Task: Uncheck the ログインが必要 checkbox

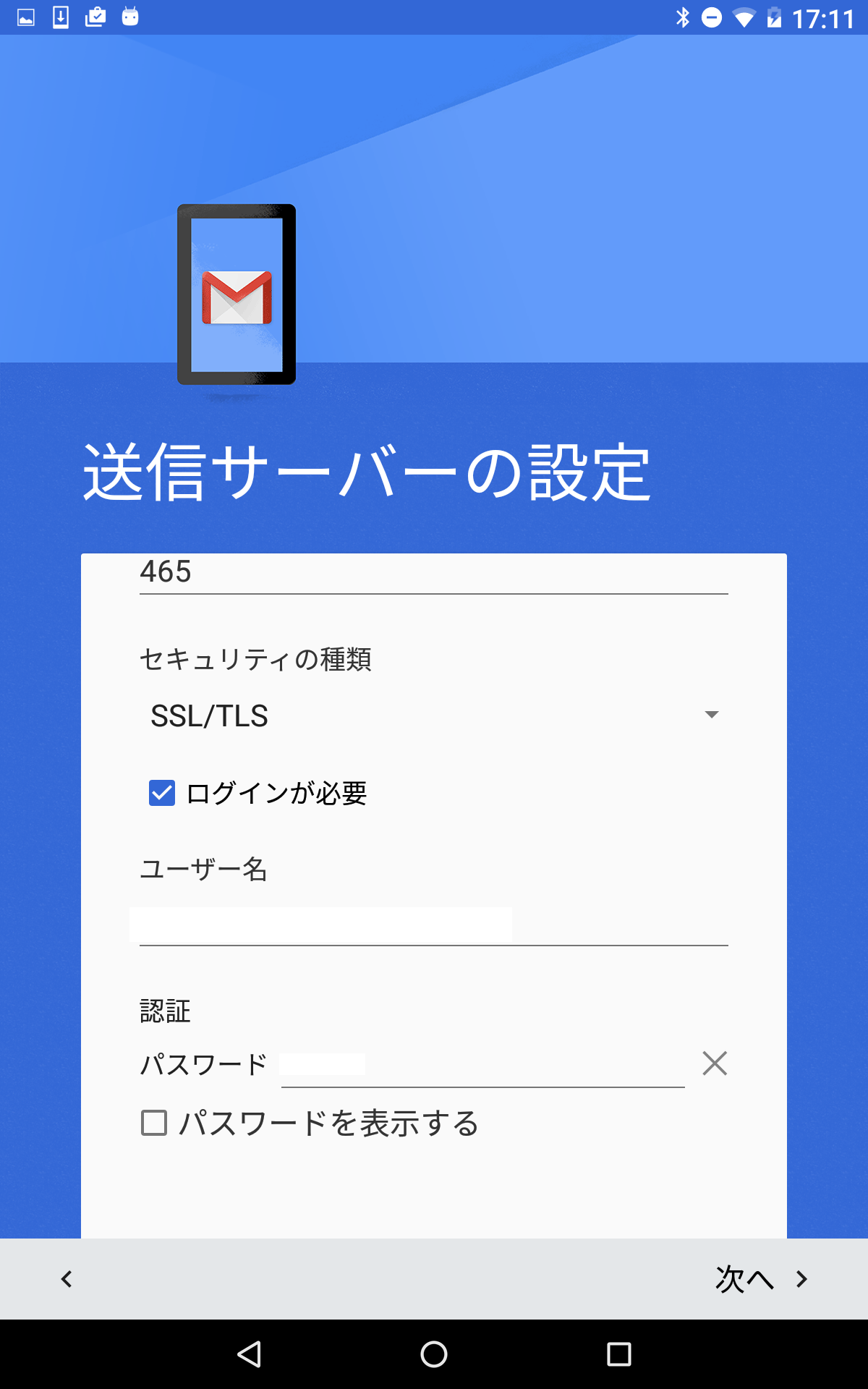Action: pos(162,793)
